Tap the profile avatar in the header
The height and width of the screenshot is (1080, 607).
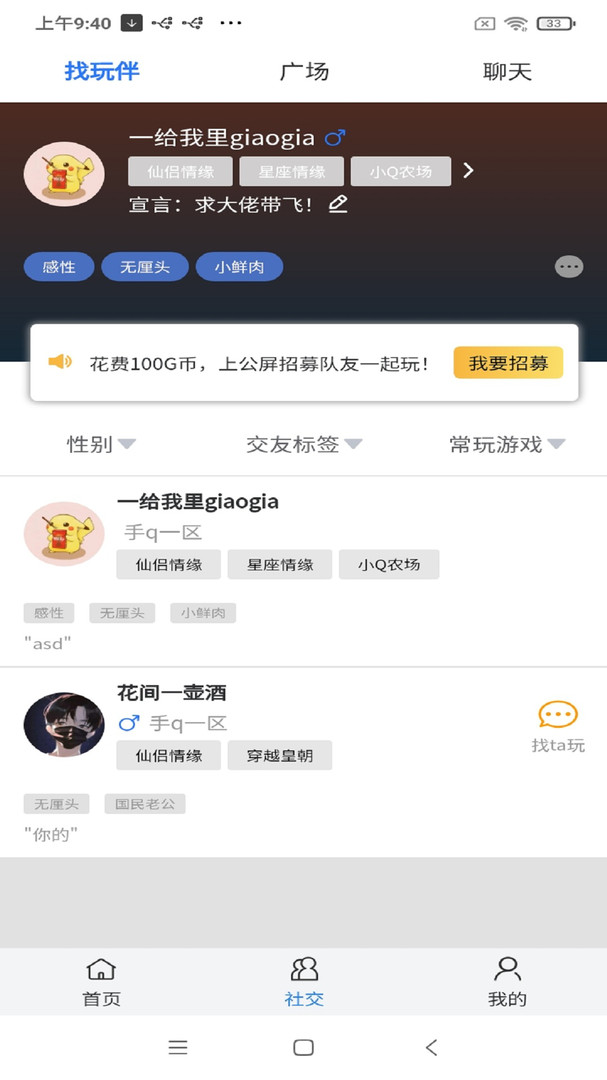(x=64, y=174)
